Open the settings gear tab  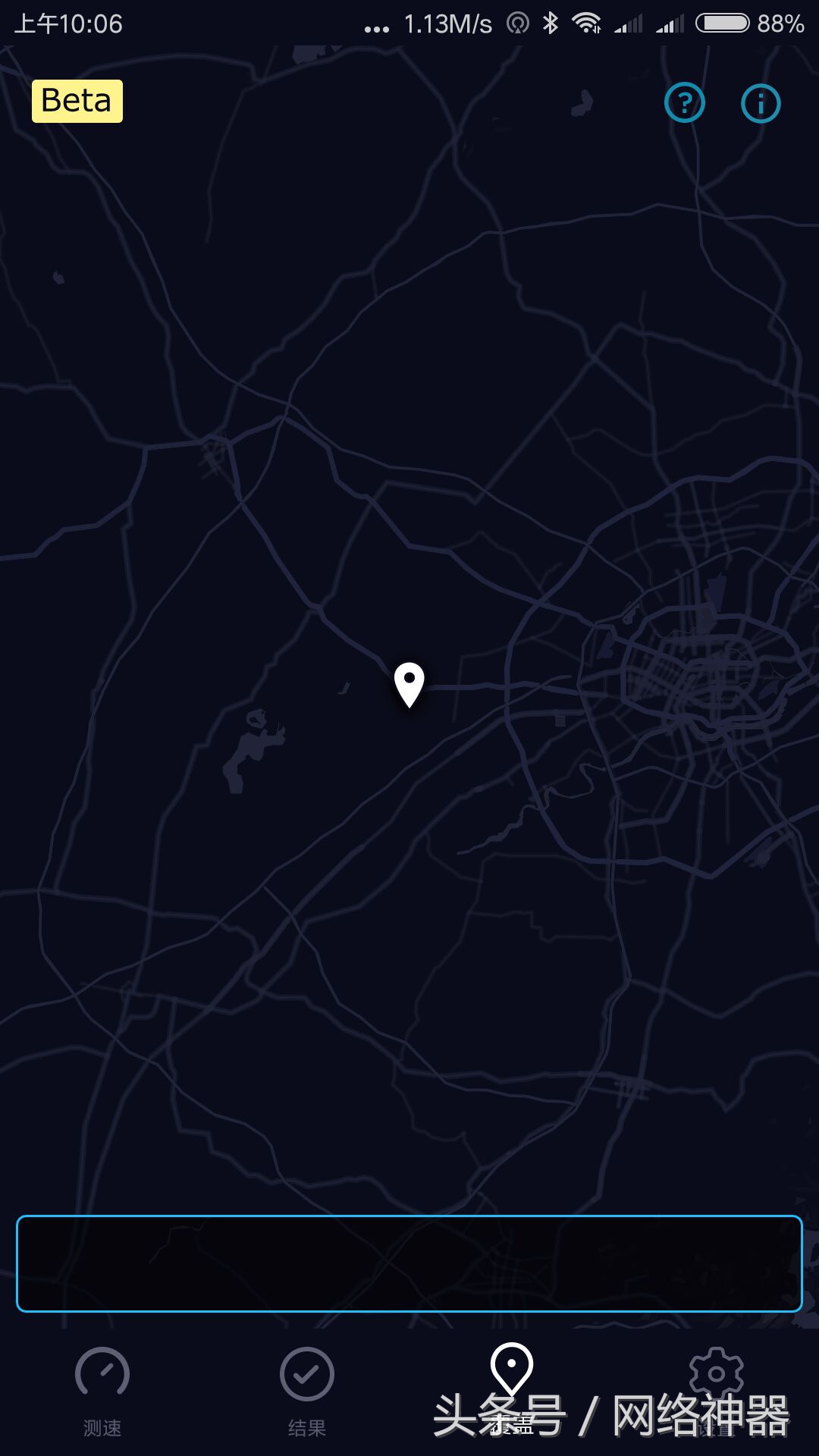(716, 1380)
